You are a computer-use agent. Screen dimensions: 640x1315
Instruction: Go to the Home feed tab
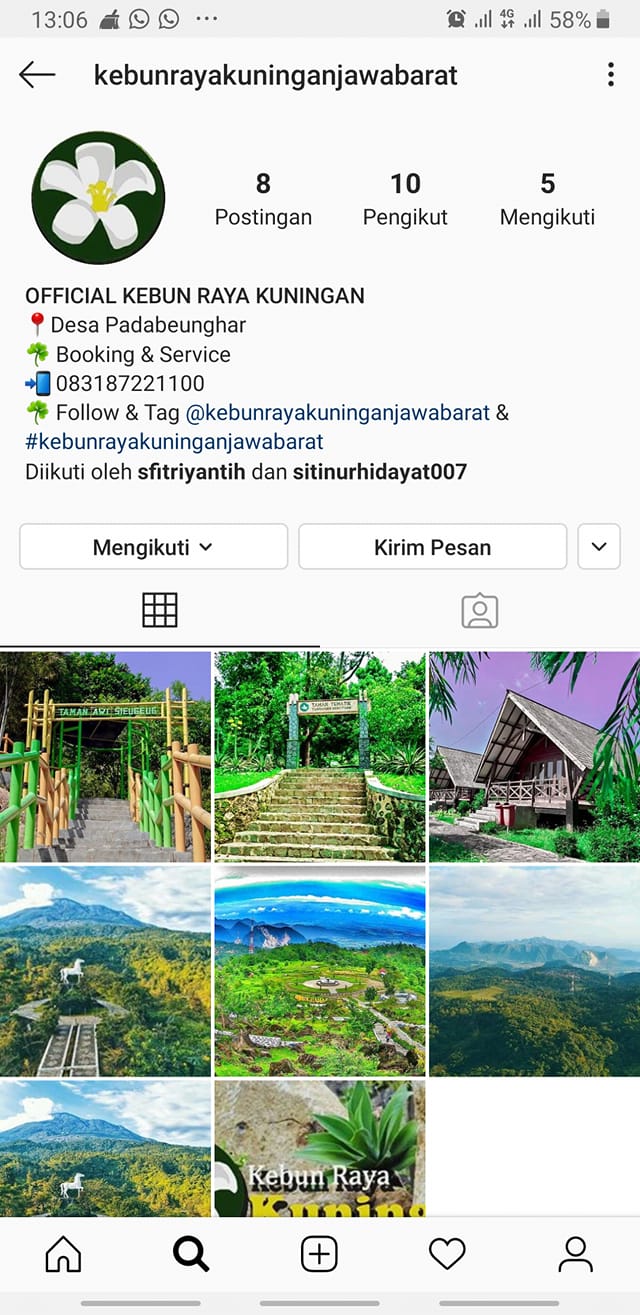[x=64, y=1253]
